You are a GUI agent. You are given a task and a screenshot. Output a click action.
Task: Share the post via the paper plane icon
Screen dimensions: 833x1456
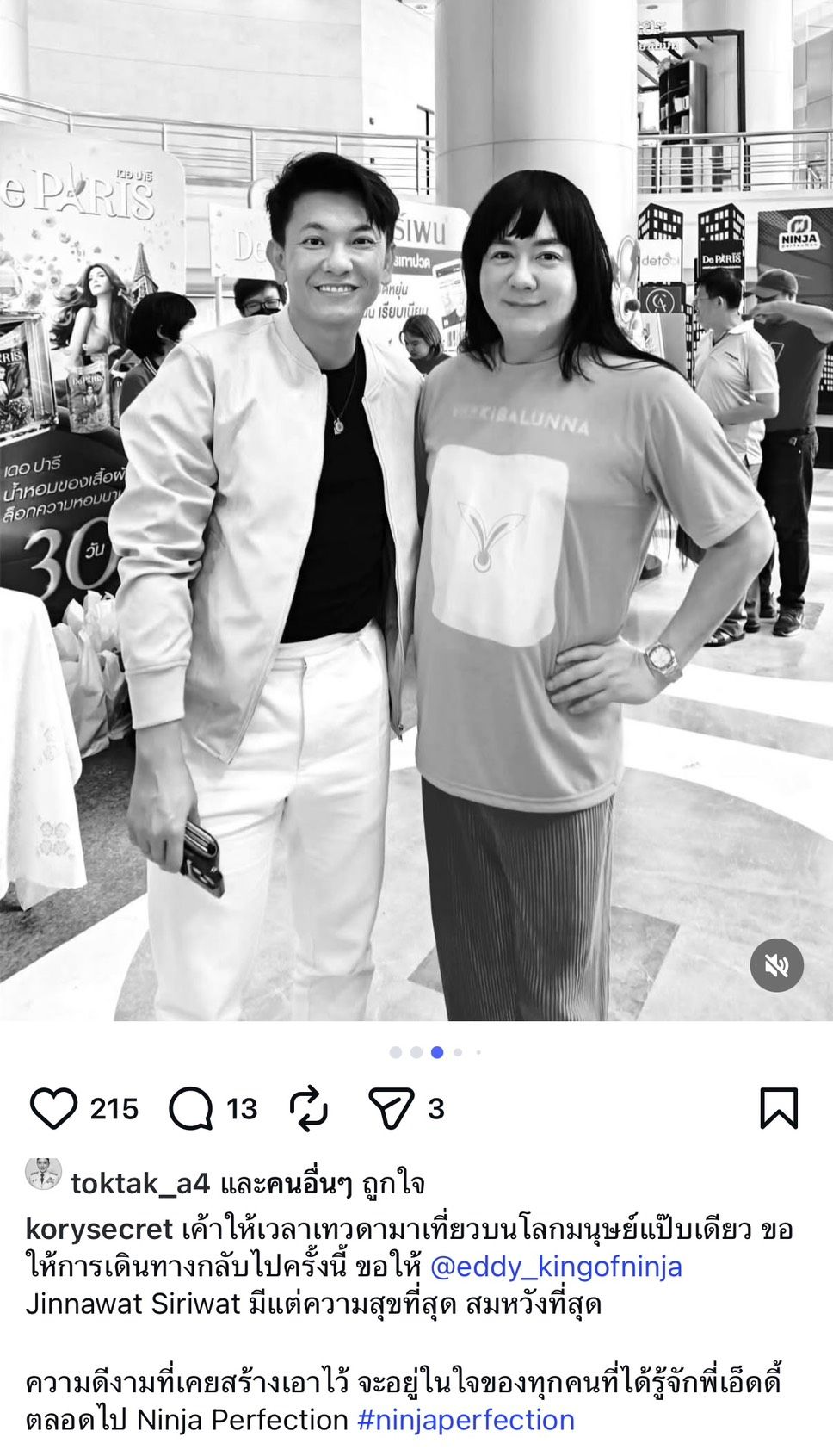391,1108
